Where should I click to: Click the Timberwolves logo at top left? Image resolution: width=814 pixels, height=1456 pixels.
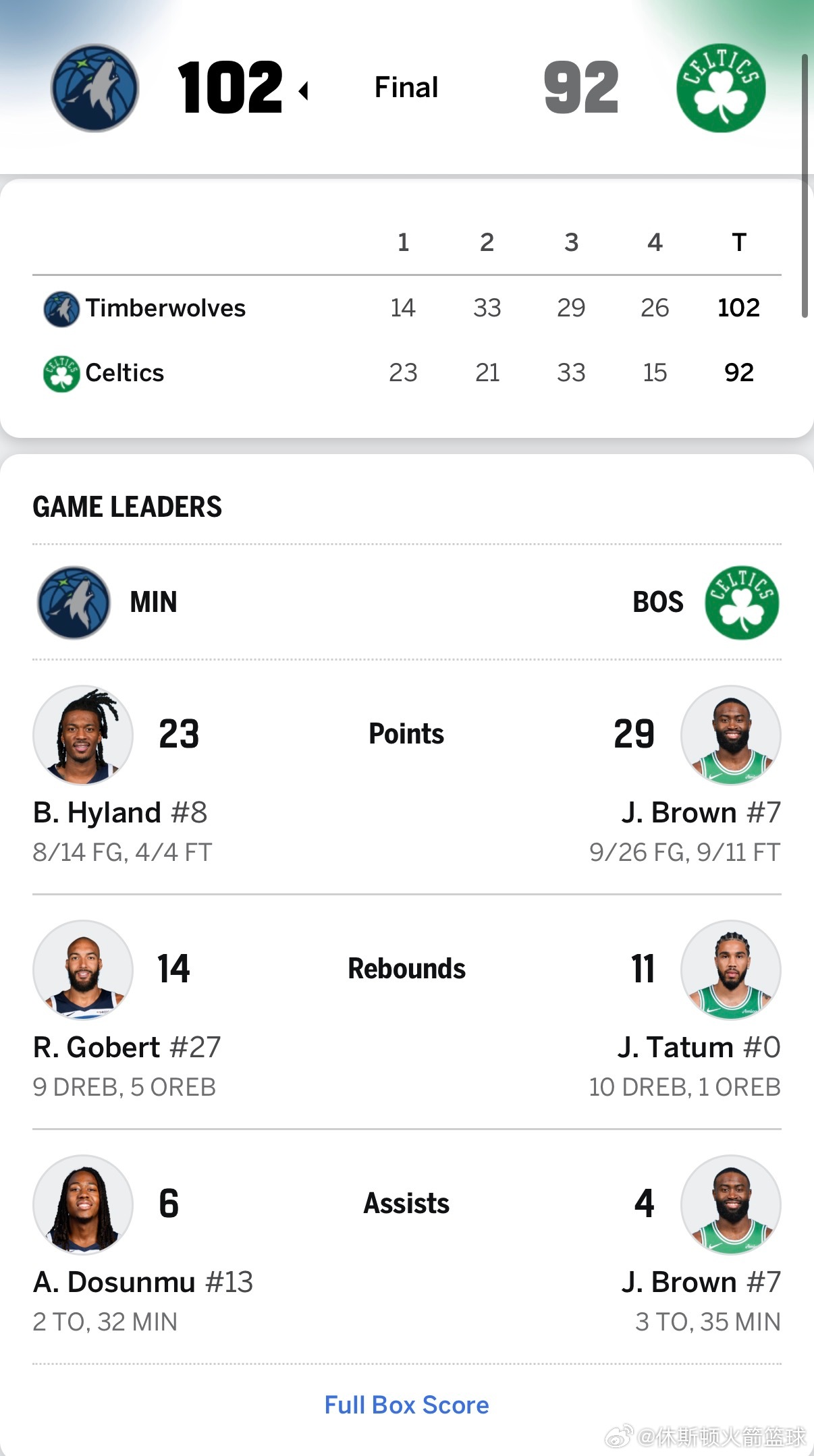pyautogui.click(x=94, y=88)
